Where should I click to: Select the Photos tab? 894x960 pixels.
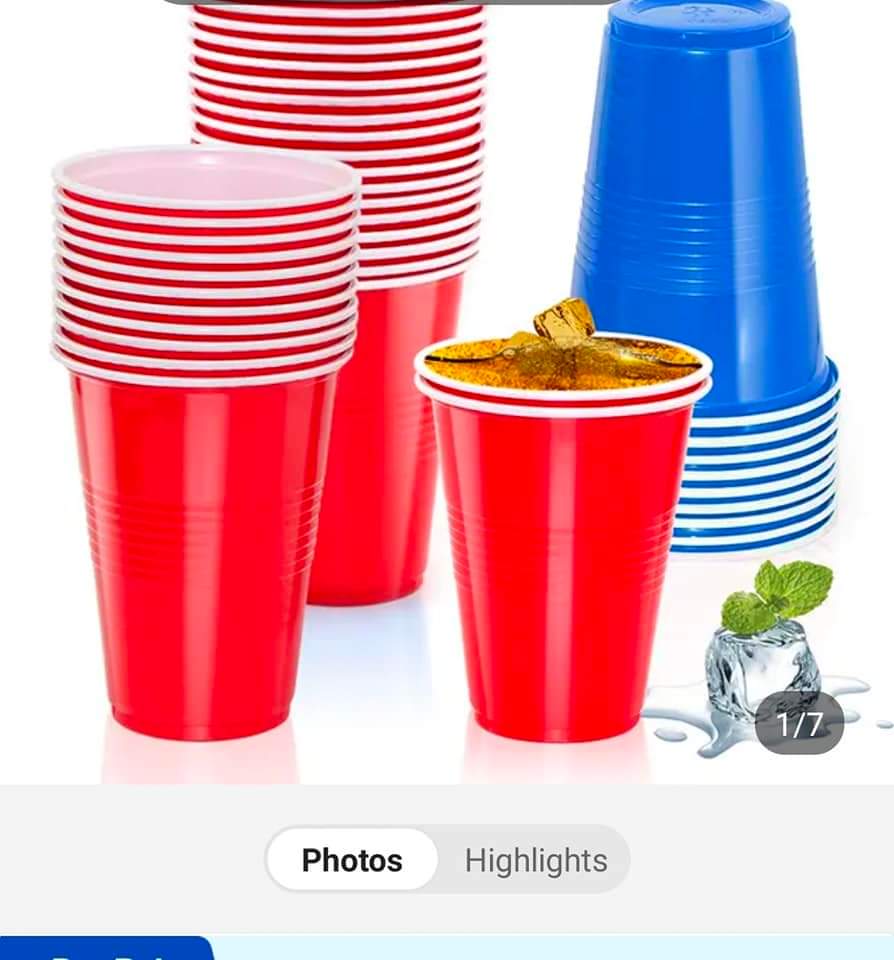pos(352,859)
